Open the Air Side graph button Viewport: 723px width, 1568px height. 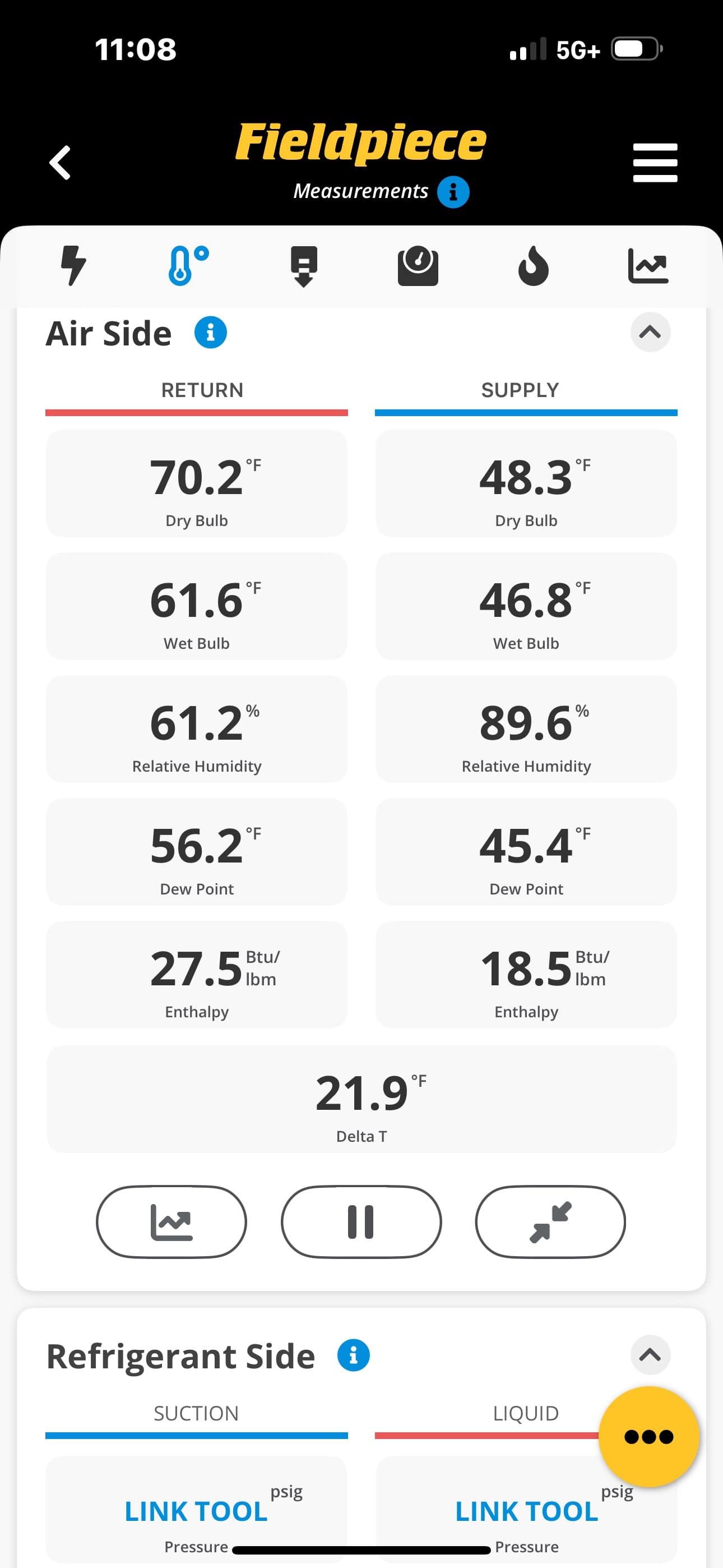(172, 1221)
